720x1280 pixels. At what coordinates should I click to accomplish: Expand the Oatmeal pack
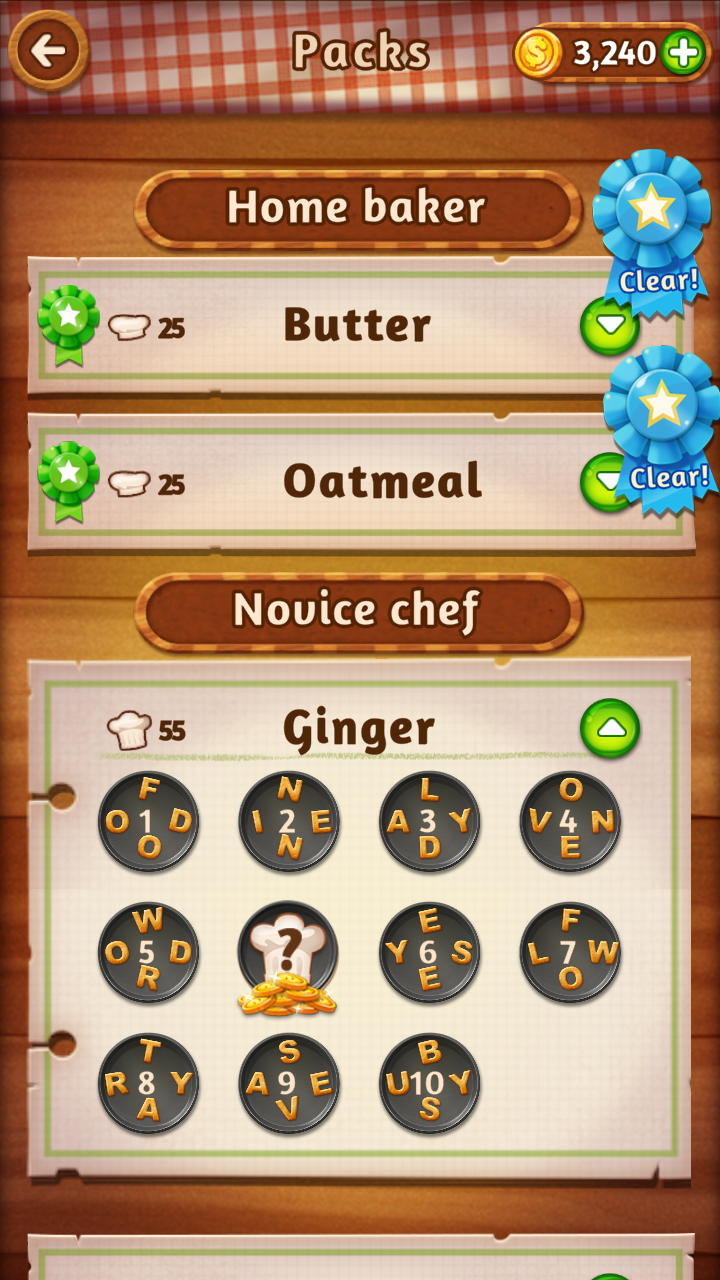point(610,483)
